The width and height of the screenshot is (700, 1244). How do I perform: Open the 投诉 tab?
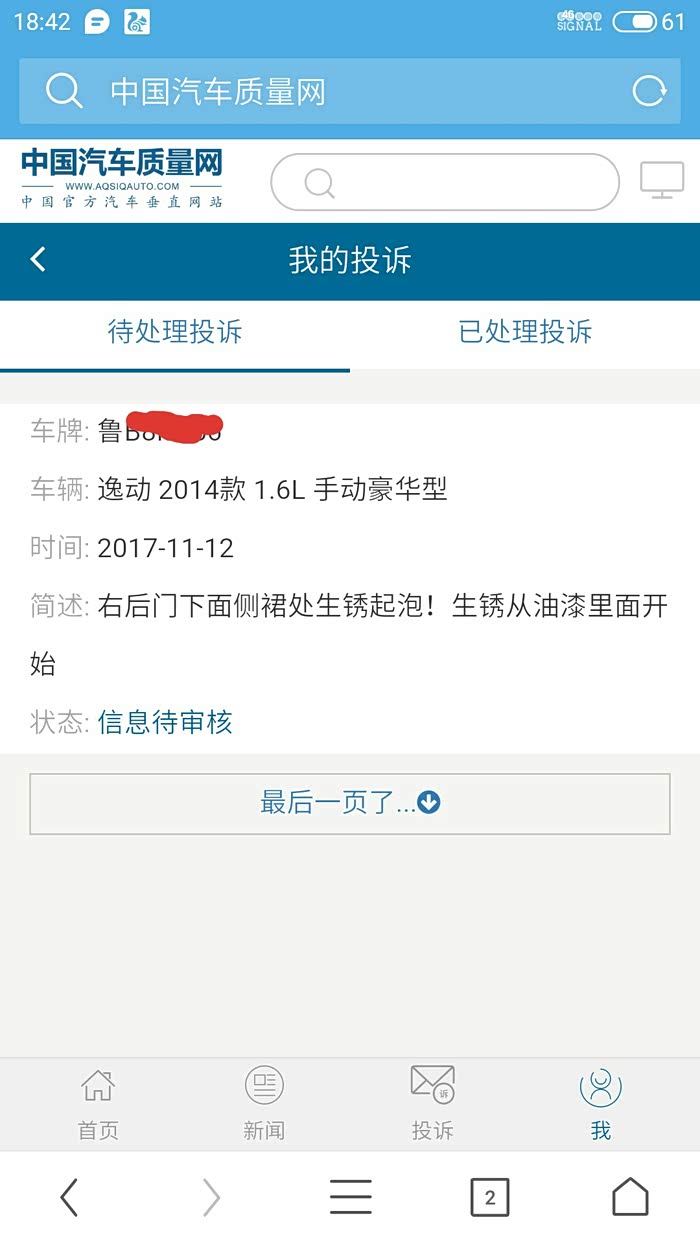click(x=432, y=1103)
